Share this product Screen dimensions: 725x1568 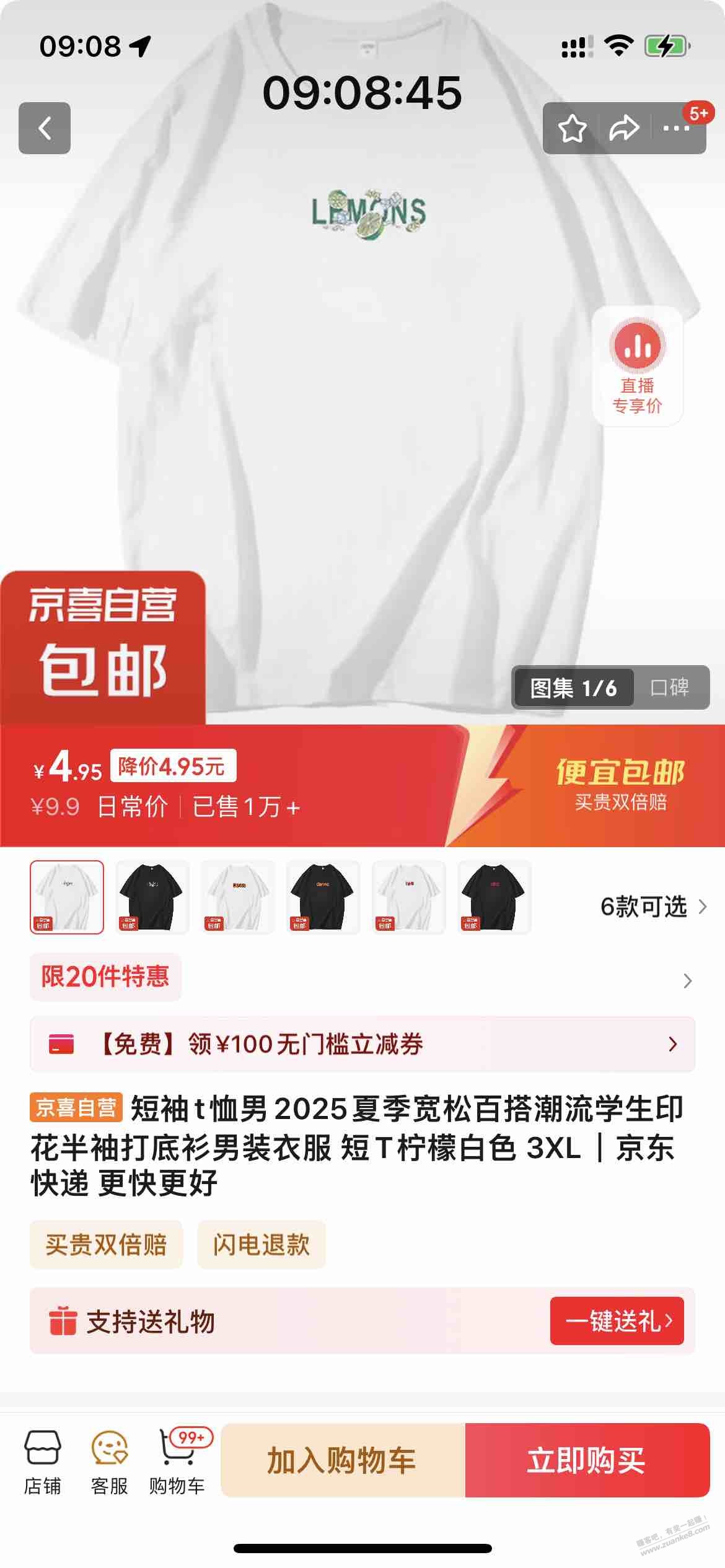tap(623, 129)
